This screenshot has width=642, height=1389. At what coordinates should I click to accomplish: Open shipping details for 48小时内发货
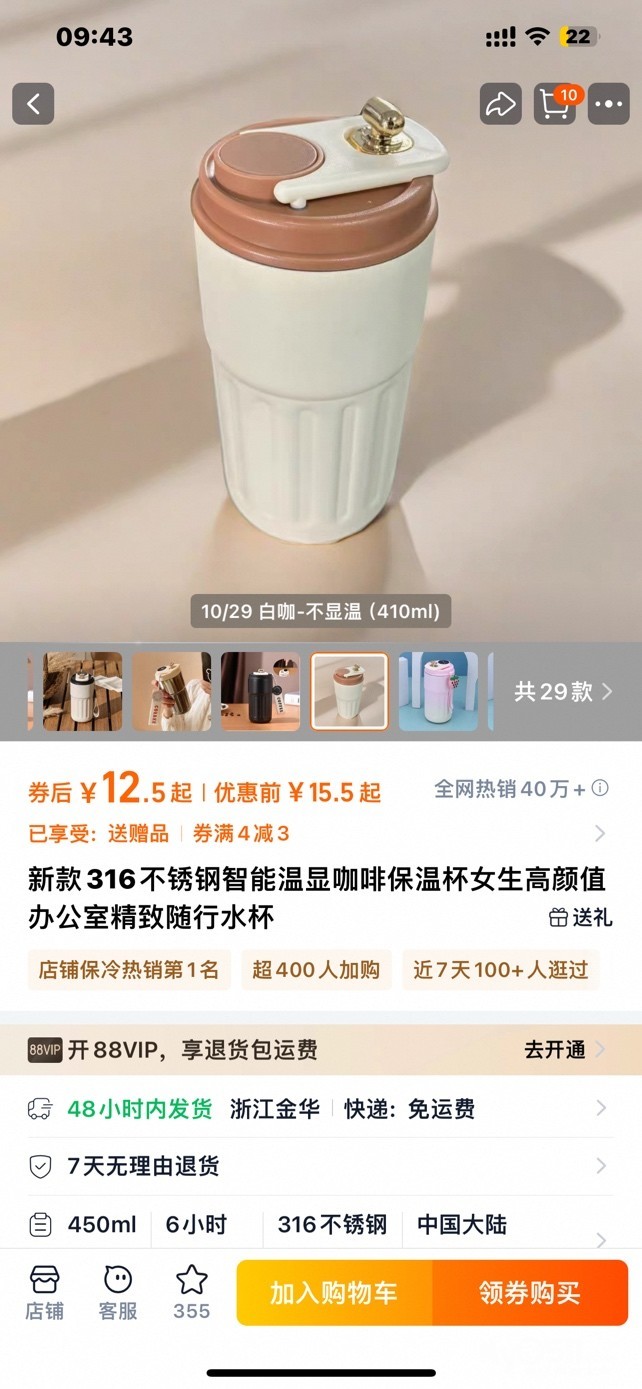pyautogui.click(x=600, y=1108)
